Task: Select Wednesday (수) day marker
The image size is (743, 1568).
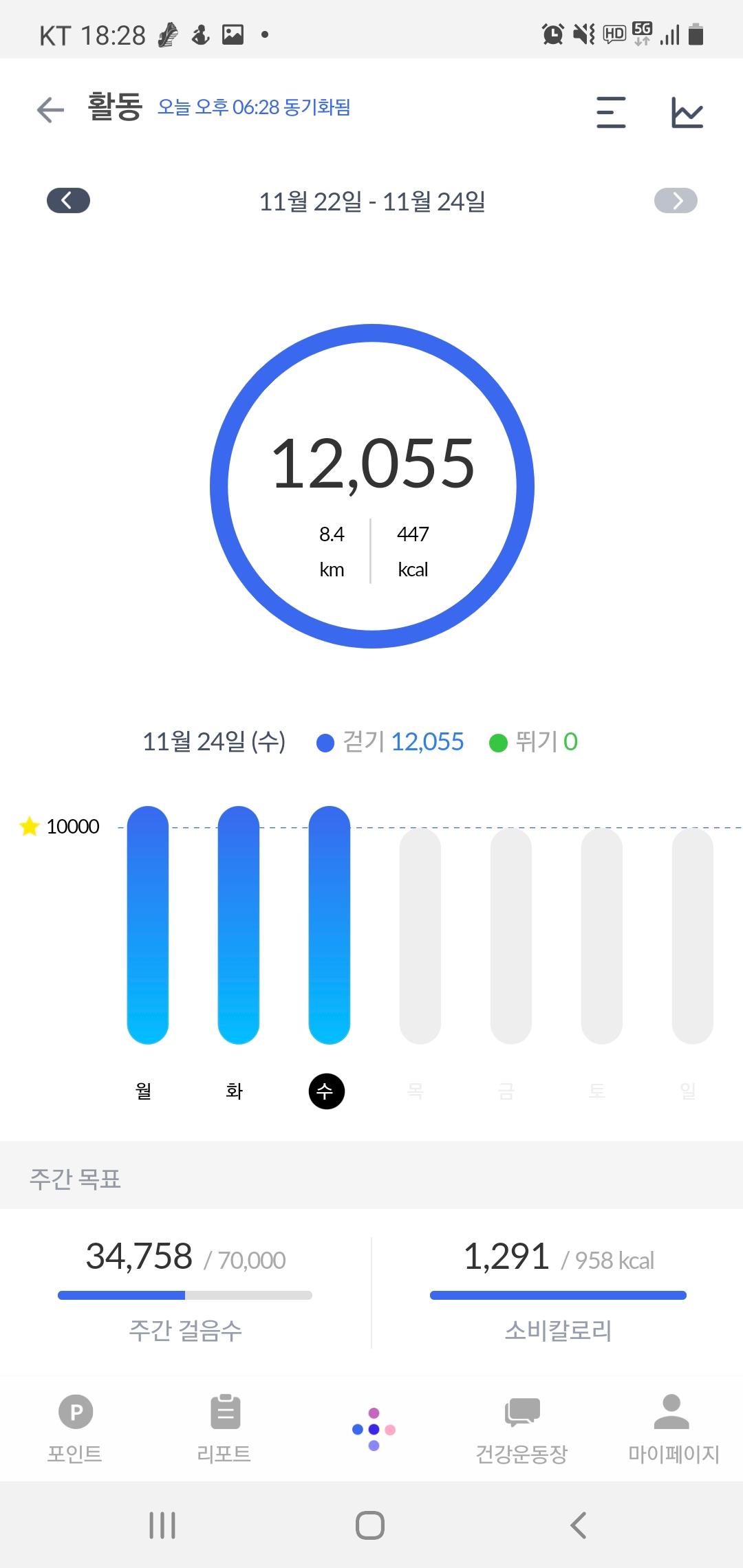Action: [x=326, y=1091]
